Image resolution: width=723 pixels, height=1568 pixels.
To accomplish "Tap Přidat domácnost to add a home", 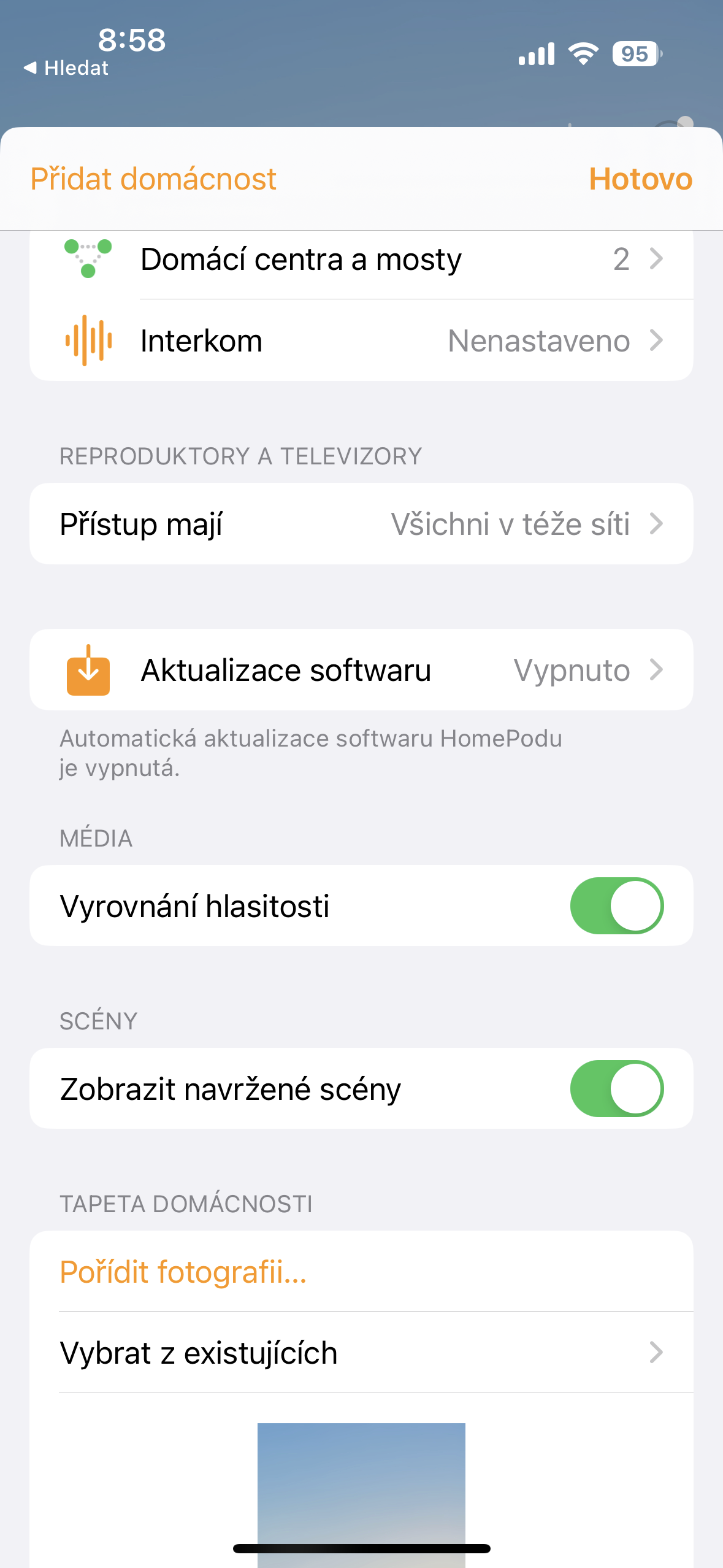I will [153, 179].
